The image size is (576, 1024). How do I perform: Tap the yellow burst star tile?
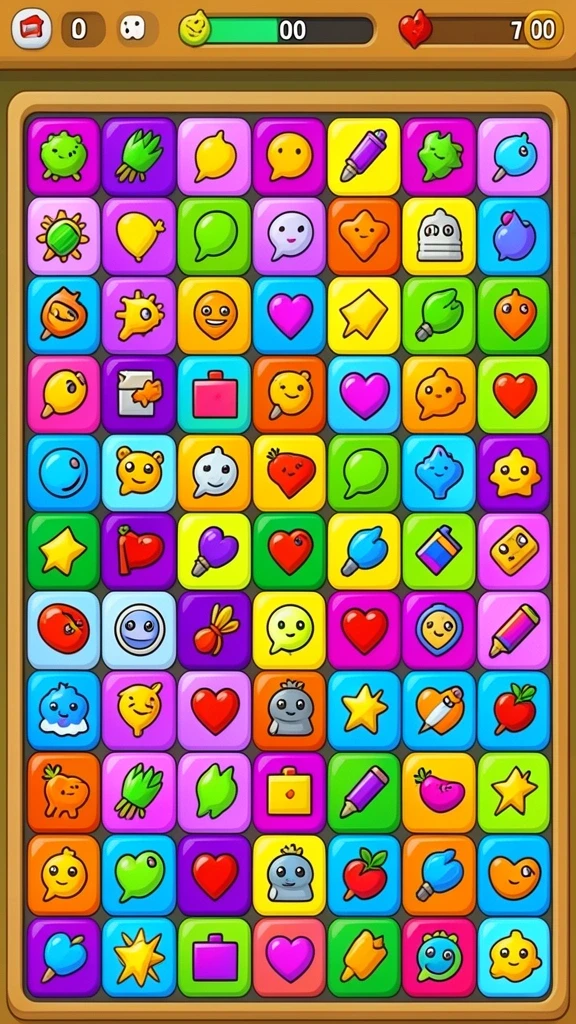pos(138,957)
